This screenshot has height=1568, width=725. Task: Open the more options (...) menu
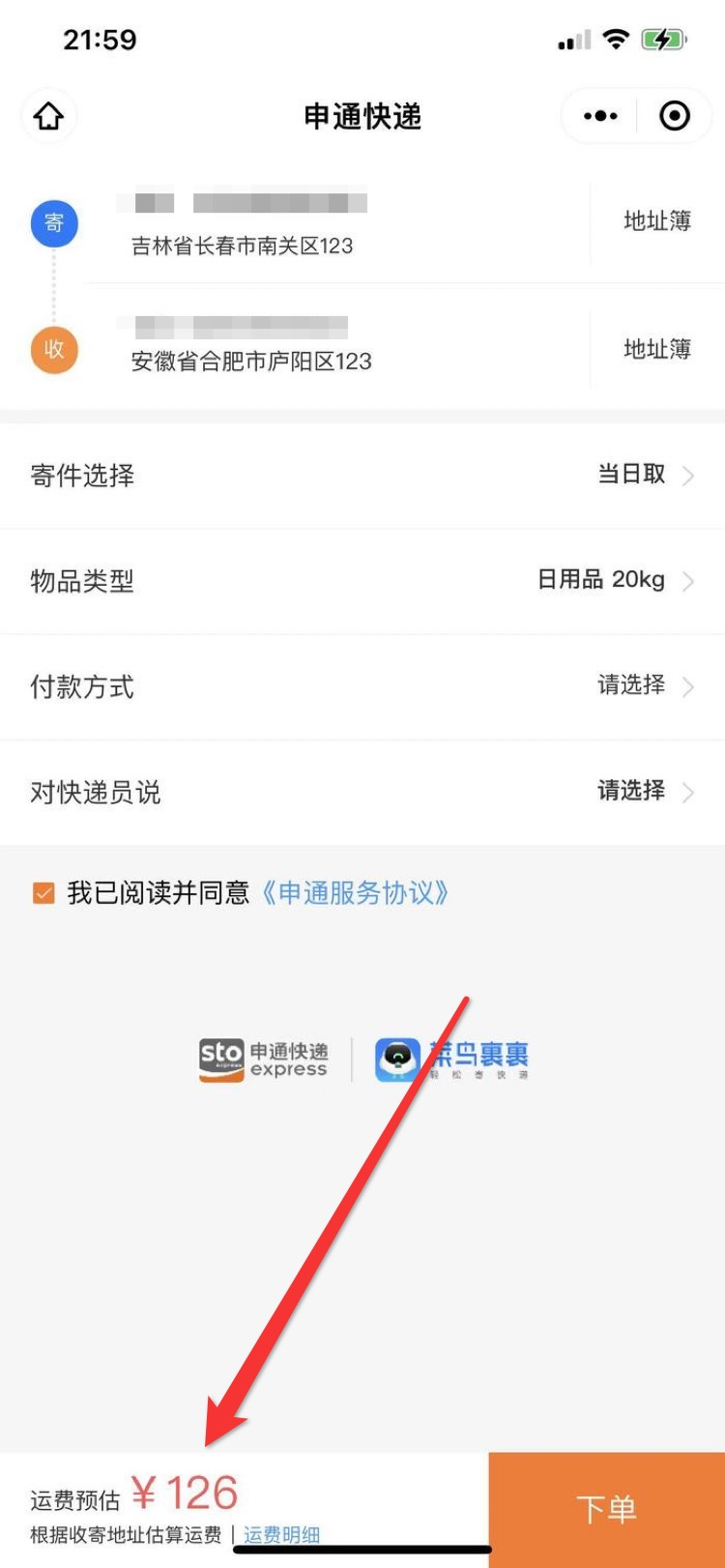[x=600, y=115]
